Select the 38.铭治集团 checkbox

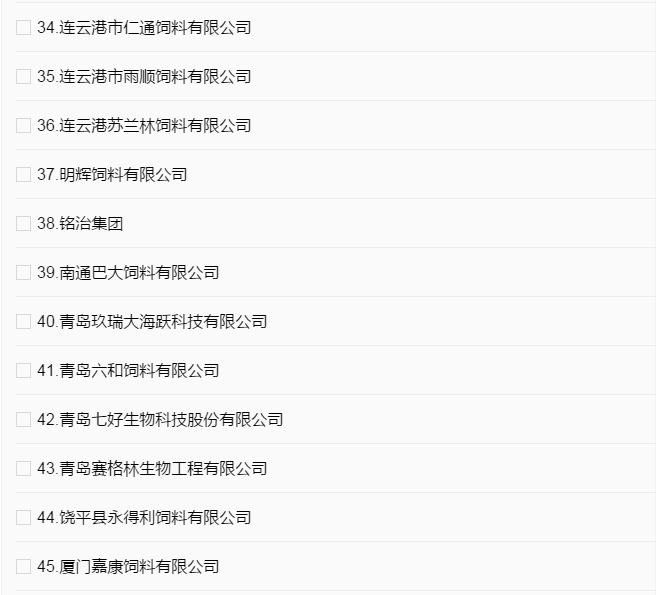pyautogui.click(x=24, y=224)
